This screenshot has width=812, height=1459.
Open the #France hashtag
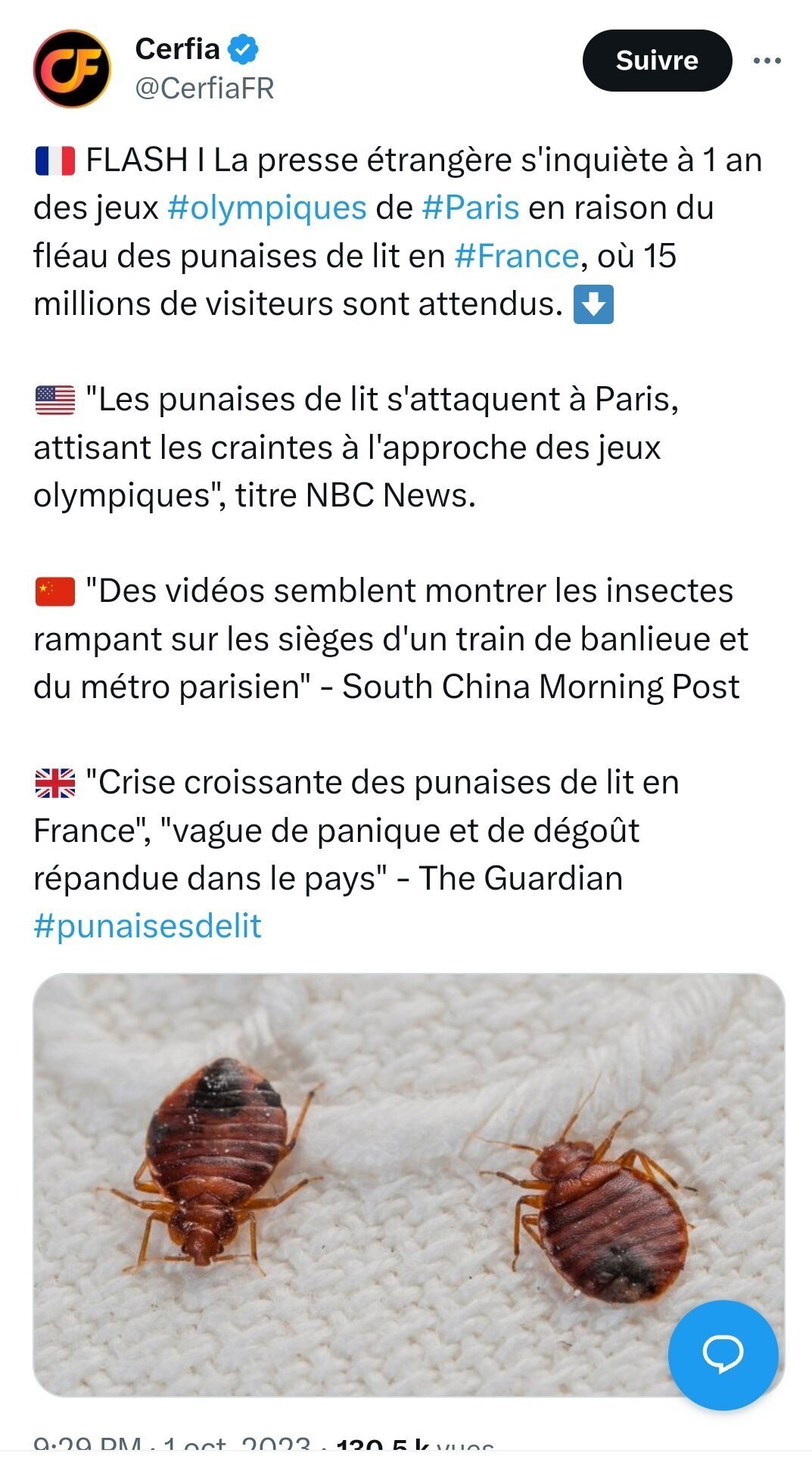pos(517,256)
